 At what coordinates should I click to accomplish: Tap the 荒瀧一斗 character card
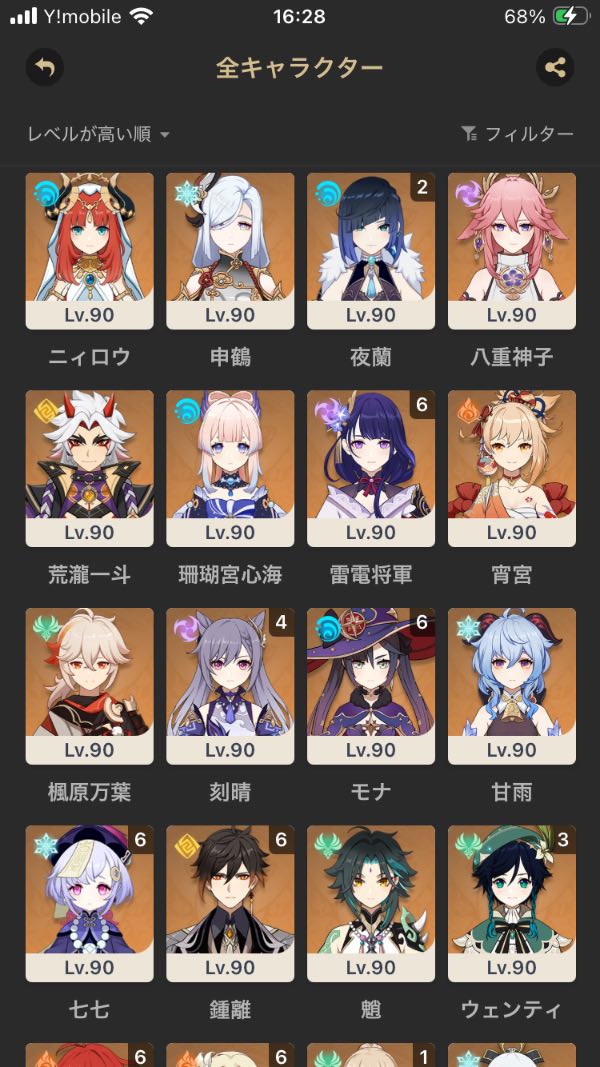(89, 468)
